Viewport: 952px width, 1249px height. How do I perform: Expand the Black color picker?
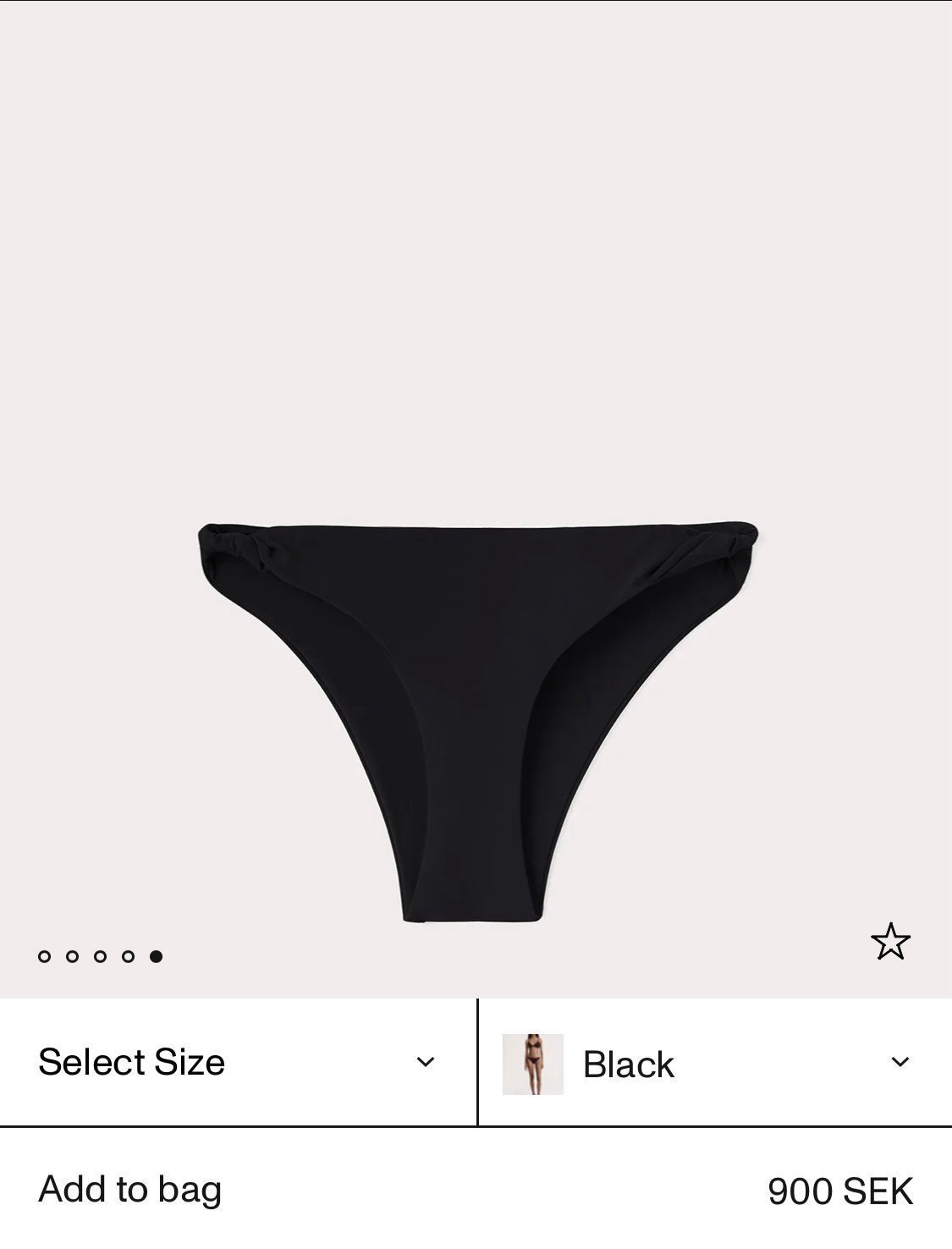click(715, 1063)
